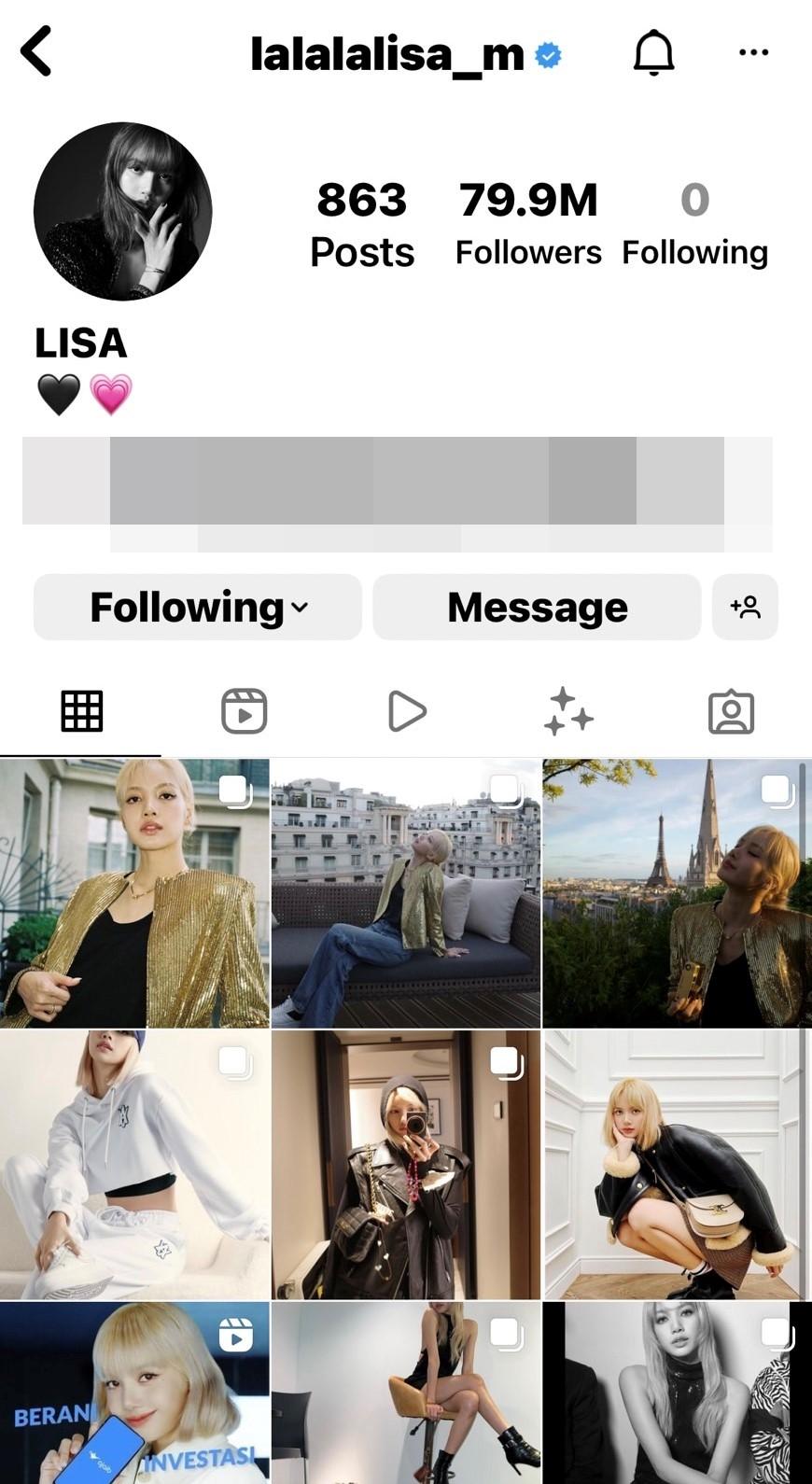The height and width of the screenshot is (1484, 812).
Task: Open the video posts tab icon
Action: click(406, 710)
